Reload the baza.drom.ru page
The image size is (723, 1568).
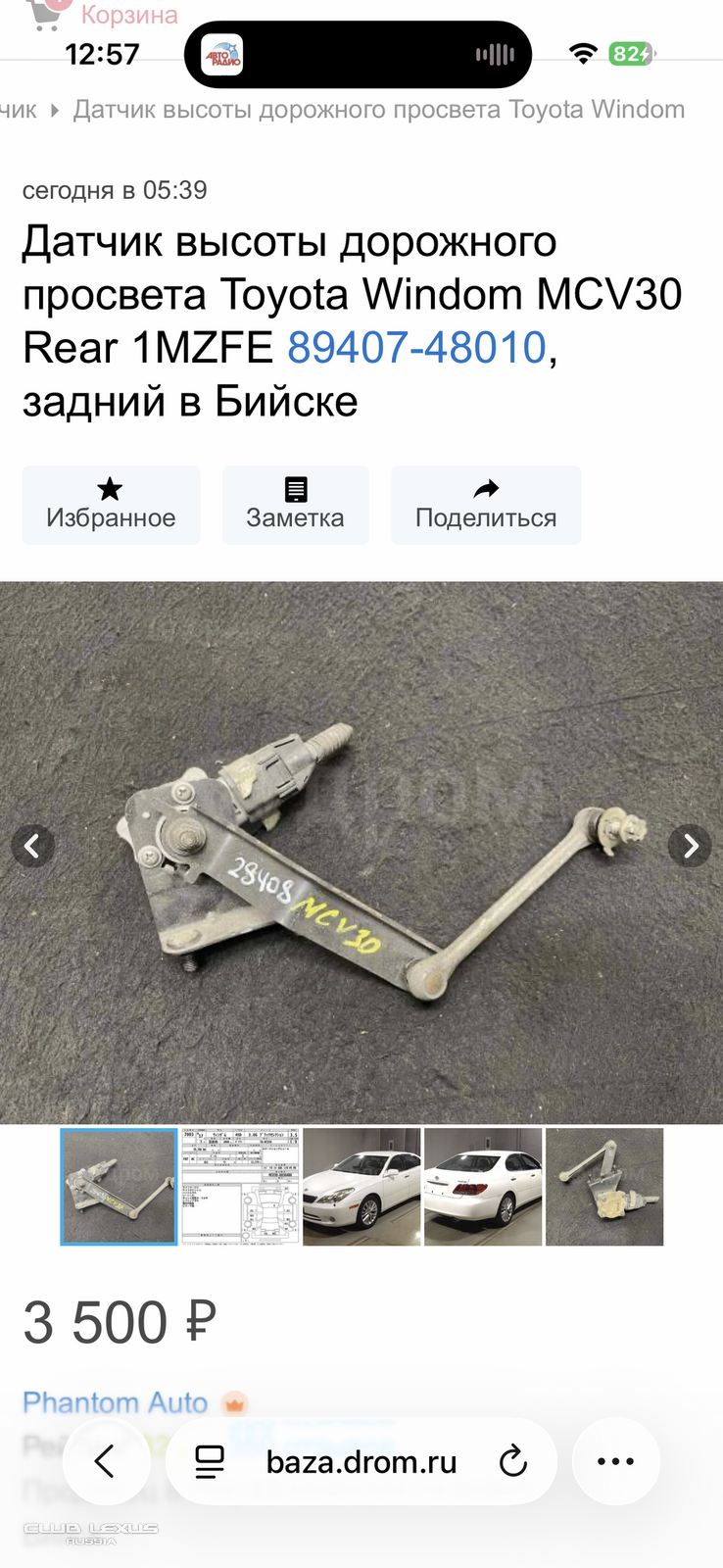click(x=513, y=1461)
